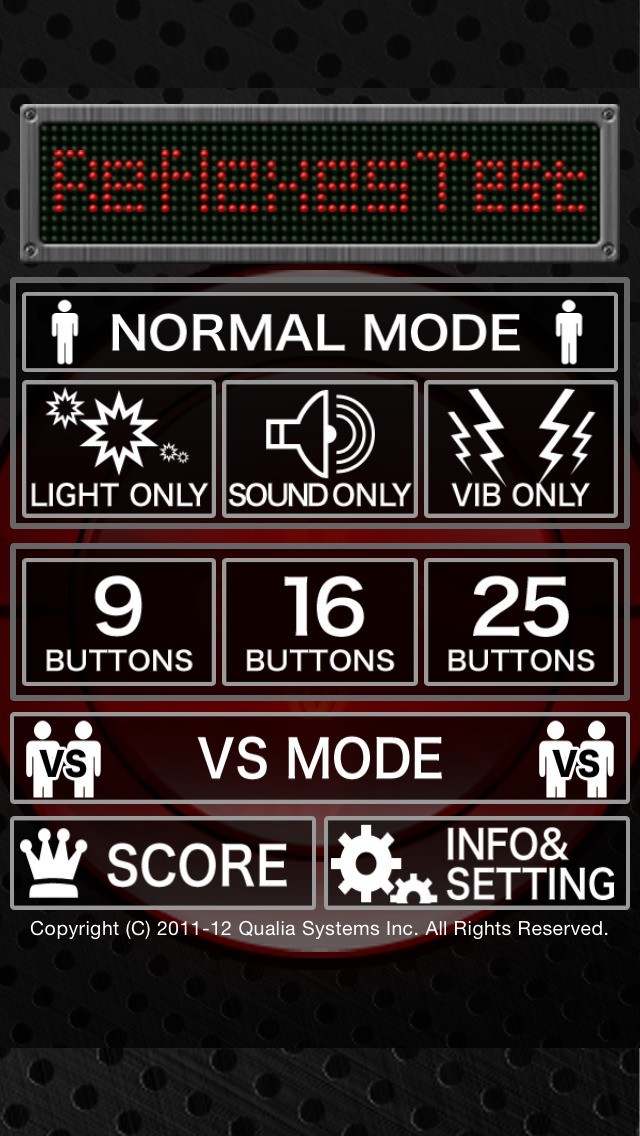The height and width of the screenshot is (1136, 640).
Task: Play with 25 buttons
Action: (x=520, y=622)
